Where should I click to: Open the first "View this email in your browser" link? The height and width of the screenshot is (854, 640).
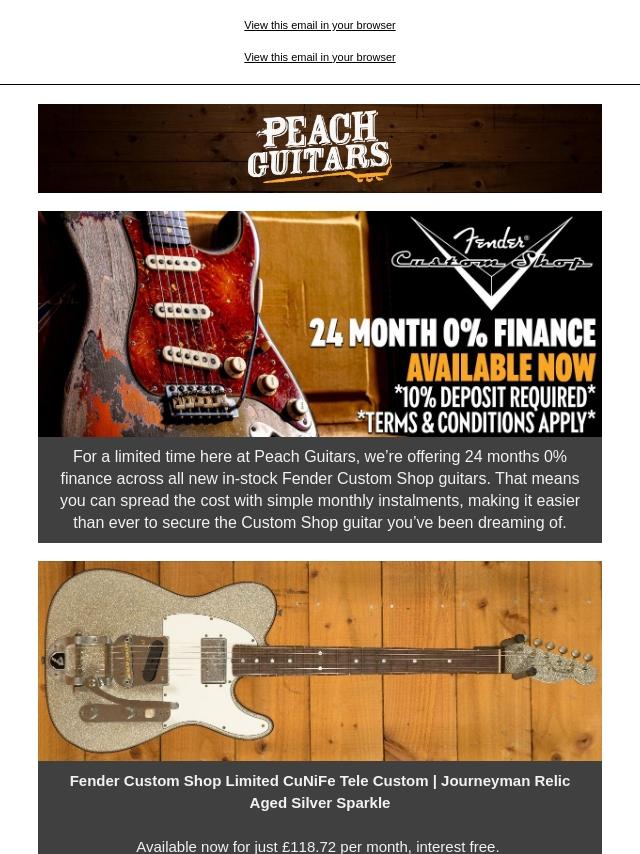[320, 25]
